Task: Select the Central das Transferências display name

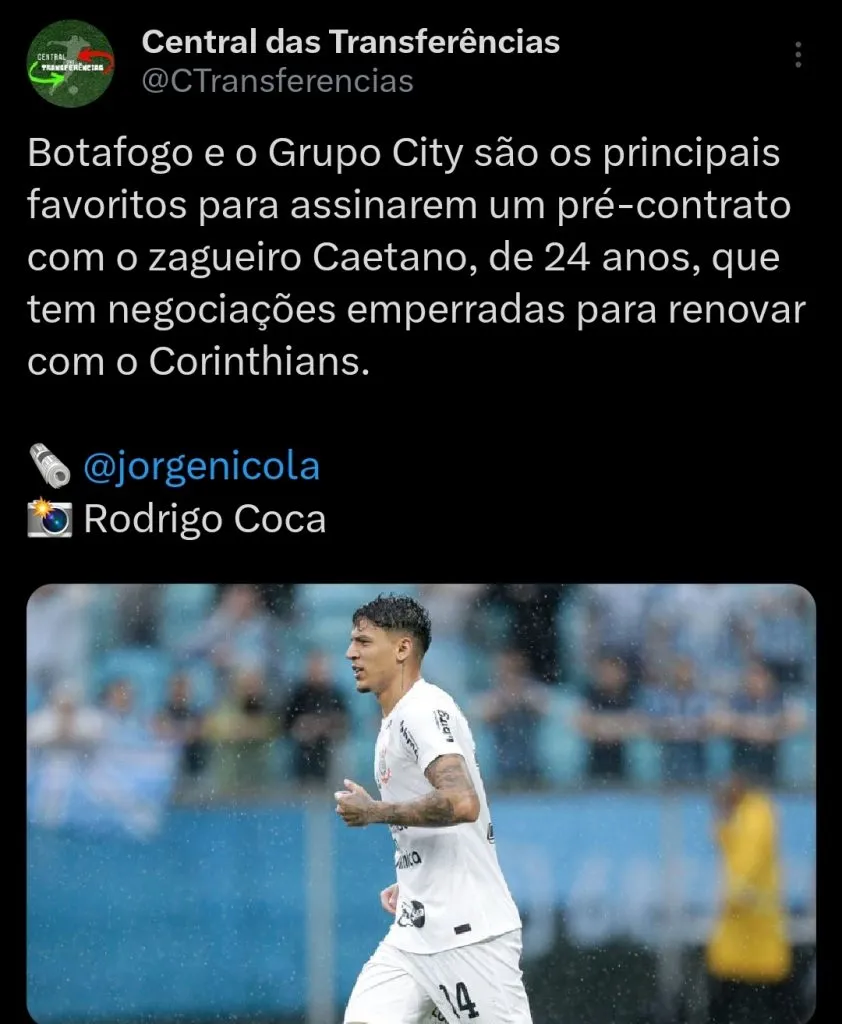Action: [x=354, y=42]
